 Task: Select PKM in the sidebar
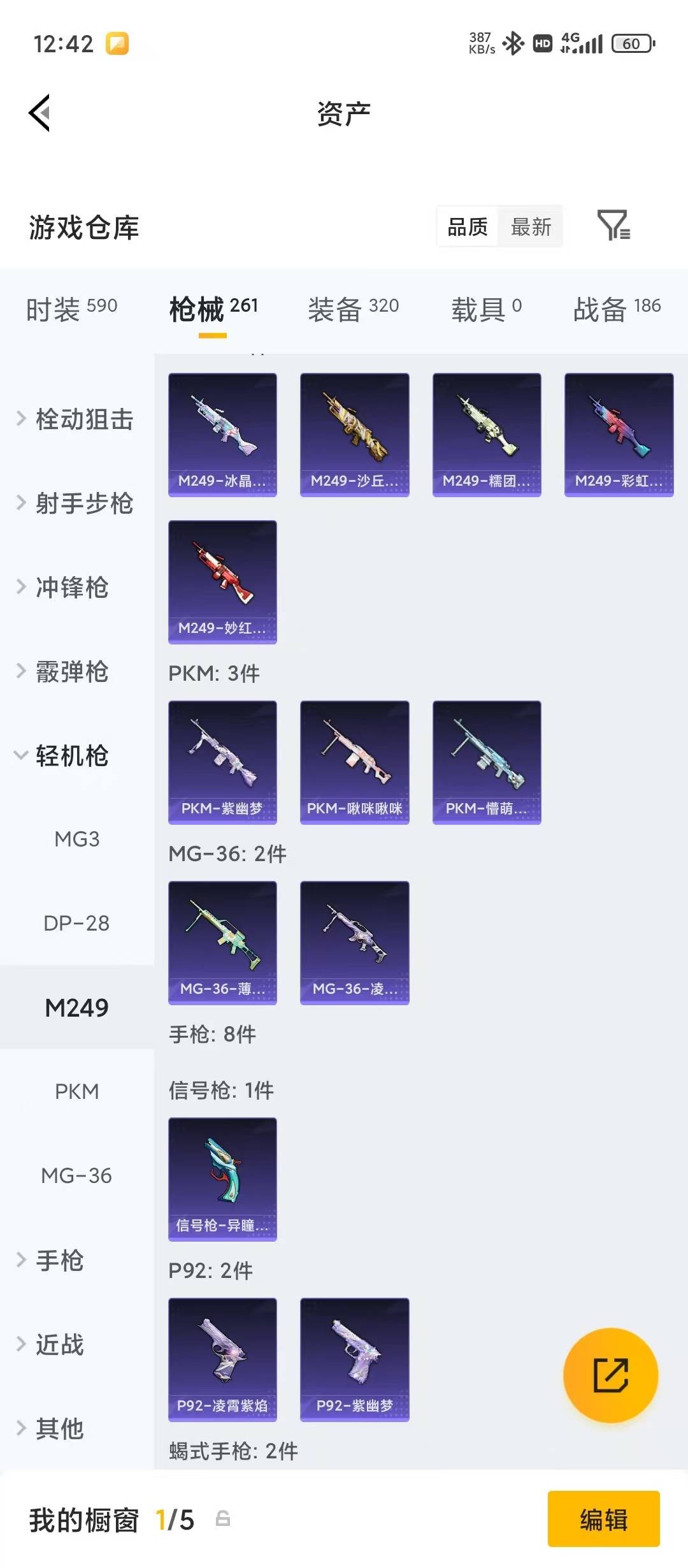(x=78, y=1091)
